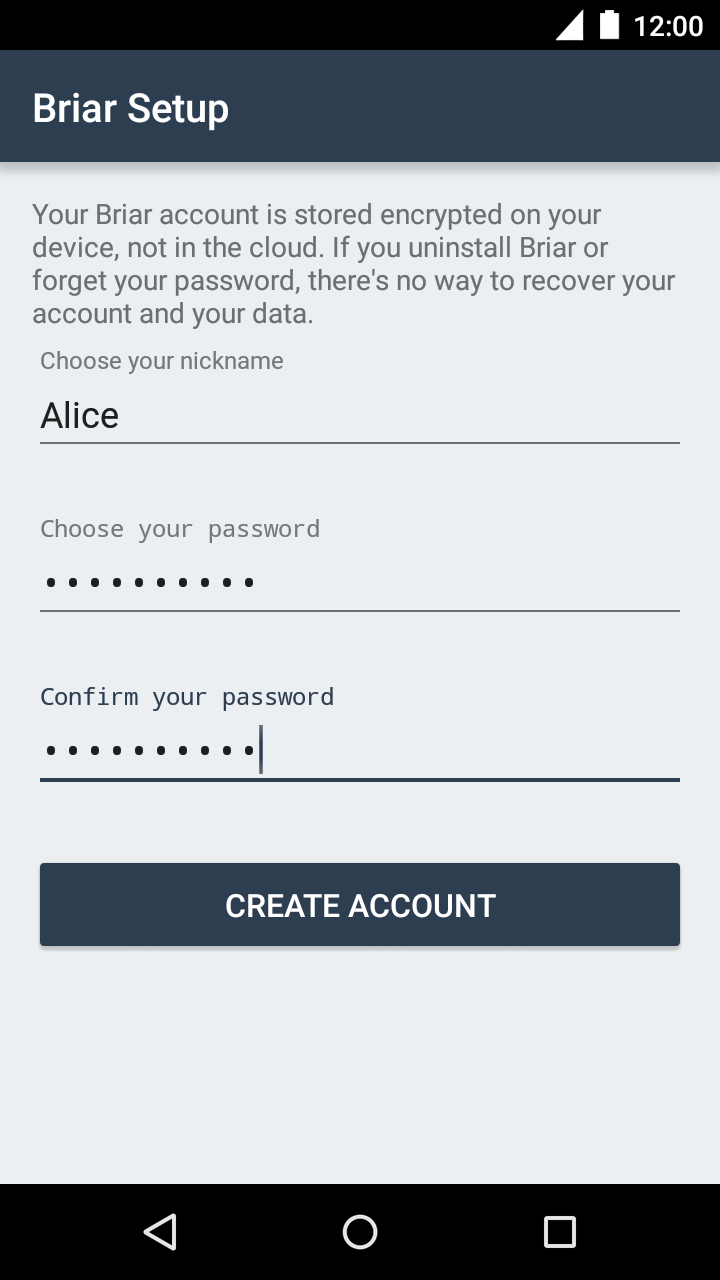720x1280 pixels.
Task: Focus the Choose your password field
Action: (x=360, y=581)
